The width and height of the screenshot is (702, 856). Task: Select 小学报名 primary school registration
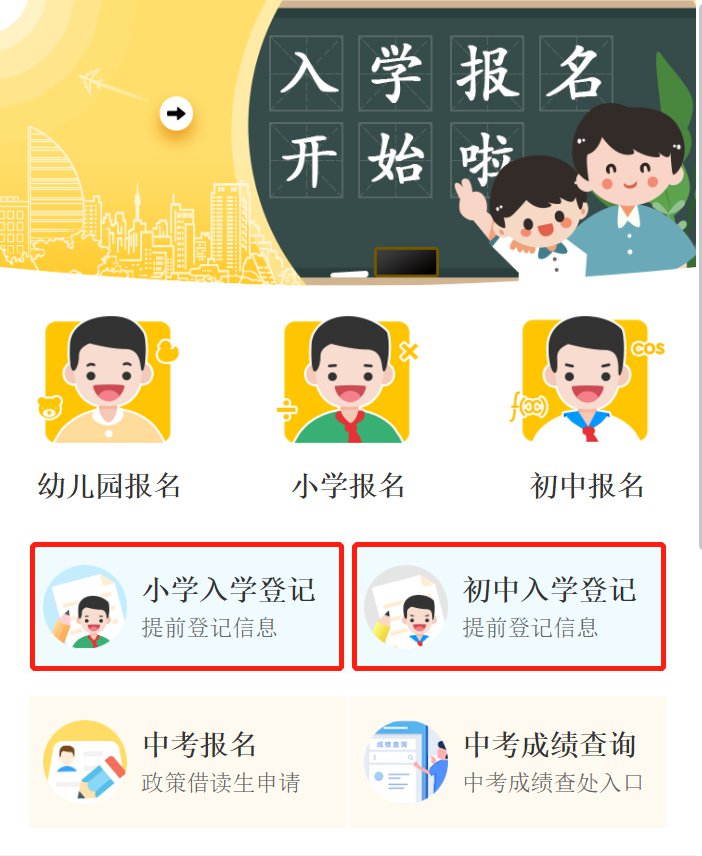click(348, 410)
